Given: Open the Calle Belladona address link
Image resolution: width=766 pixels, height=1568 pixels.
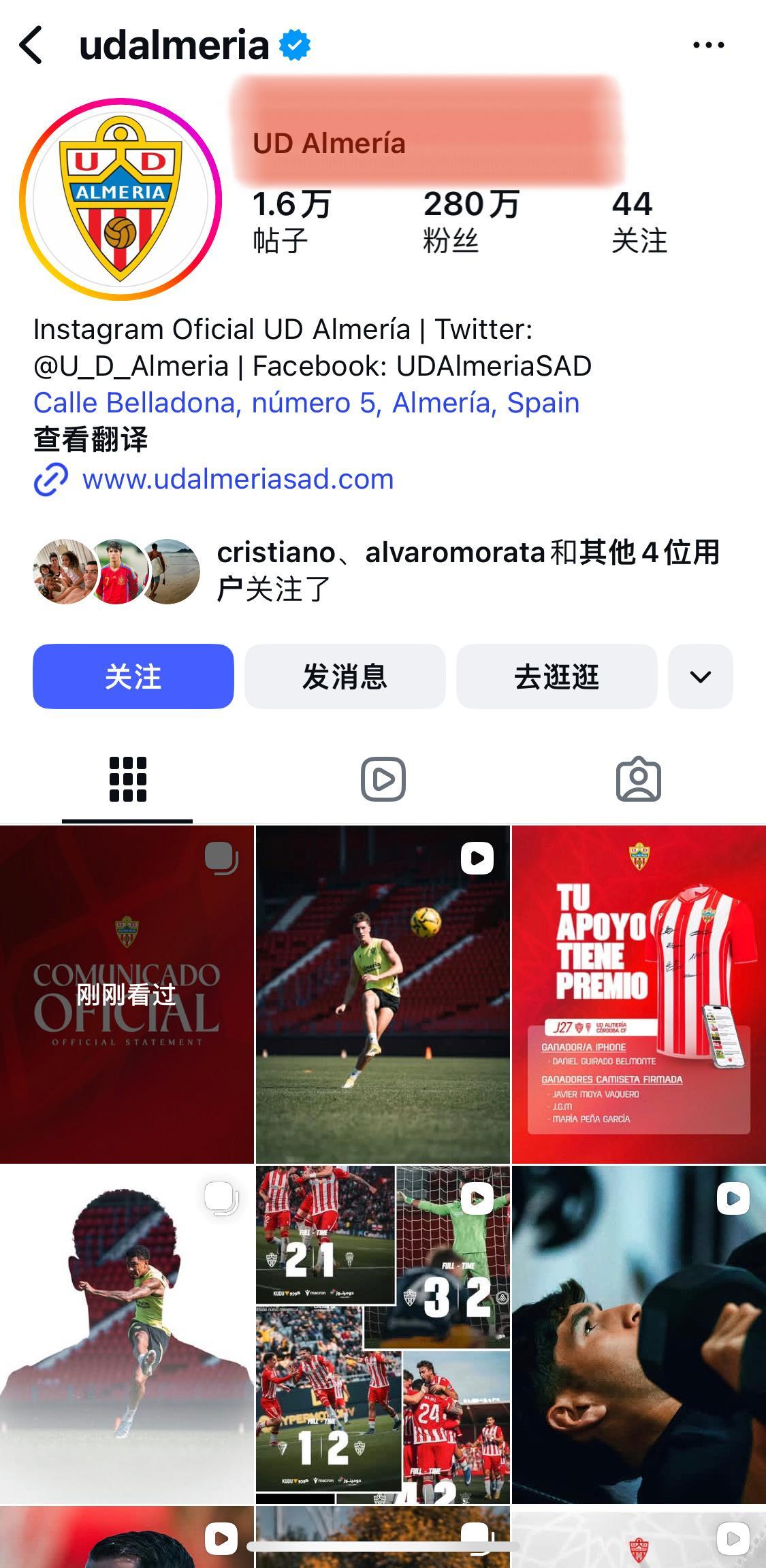Looking at the screenshot, I should [306, 402].
